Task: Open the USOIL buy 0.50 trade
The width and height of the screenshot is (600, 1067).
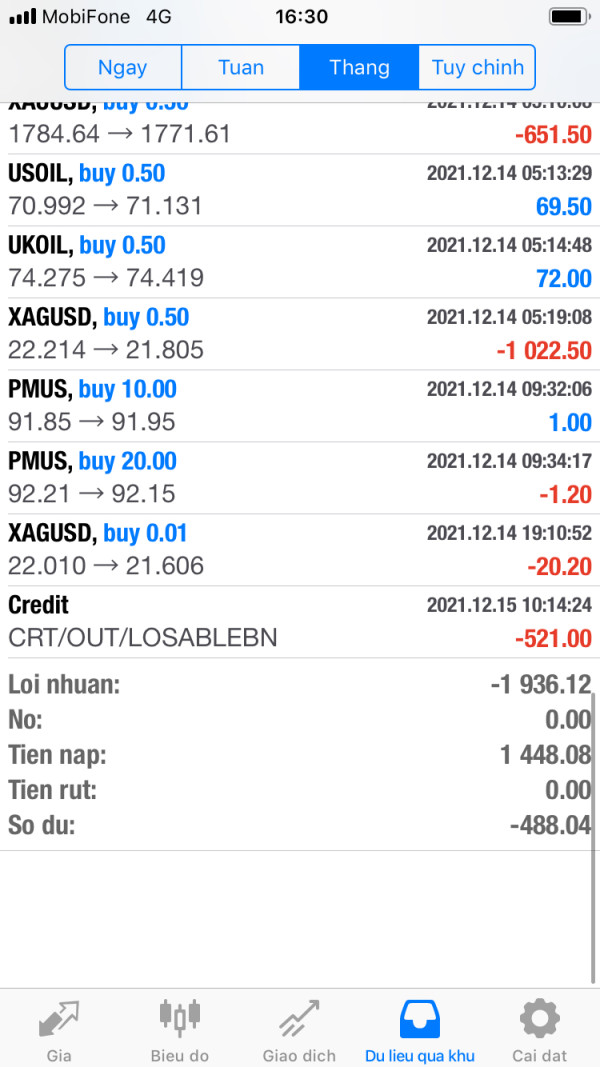Action: coord(300,190)
